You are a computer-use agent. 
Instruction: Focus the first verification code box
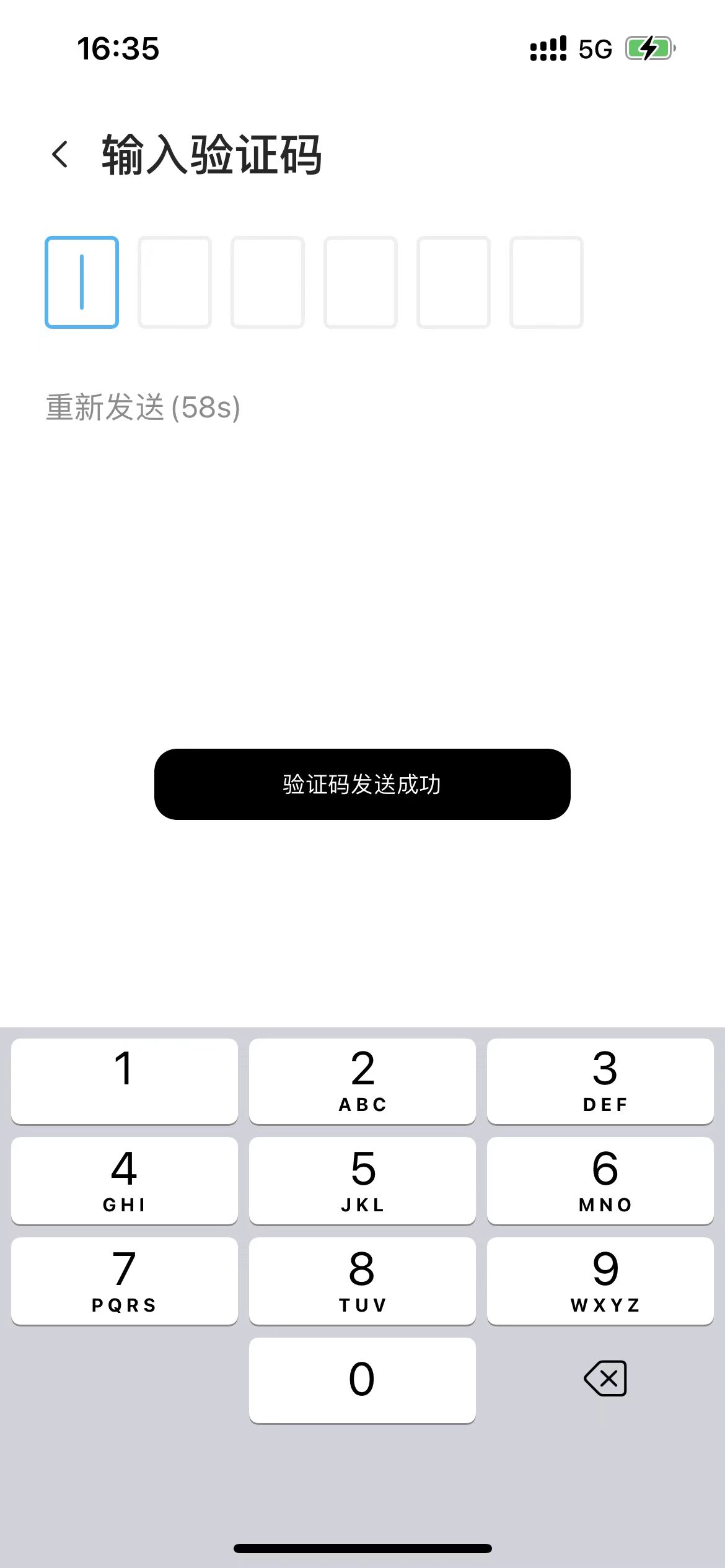pos(82,282)
